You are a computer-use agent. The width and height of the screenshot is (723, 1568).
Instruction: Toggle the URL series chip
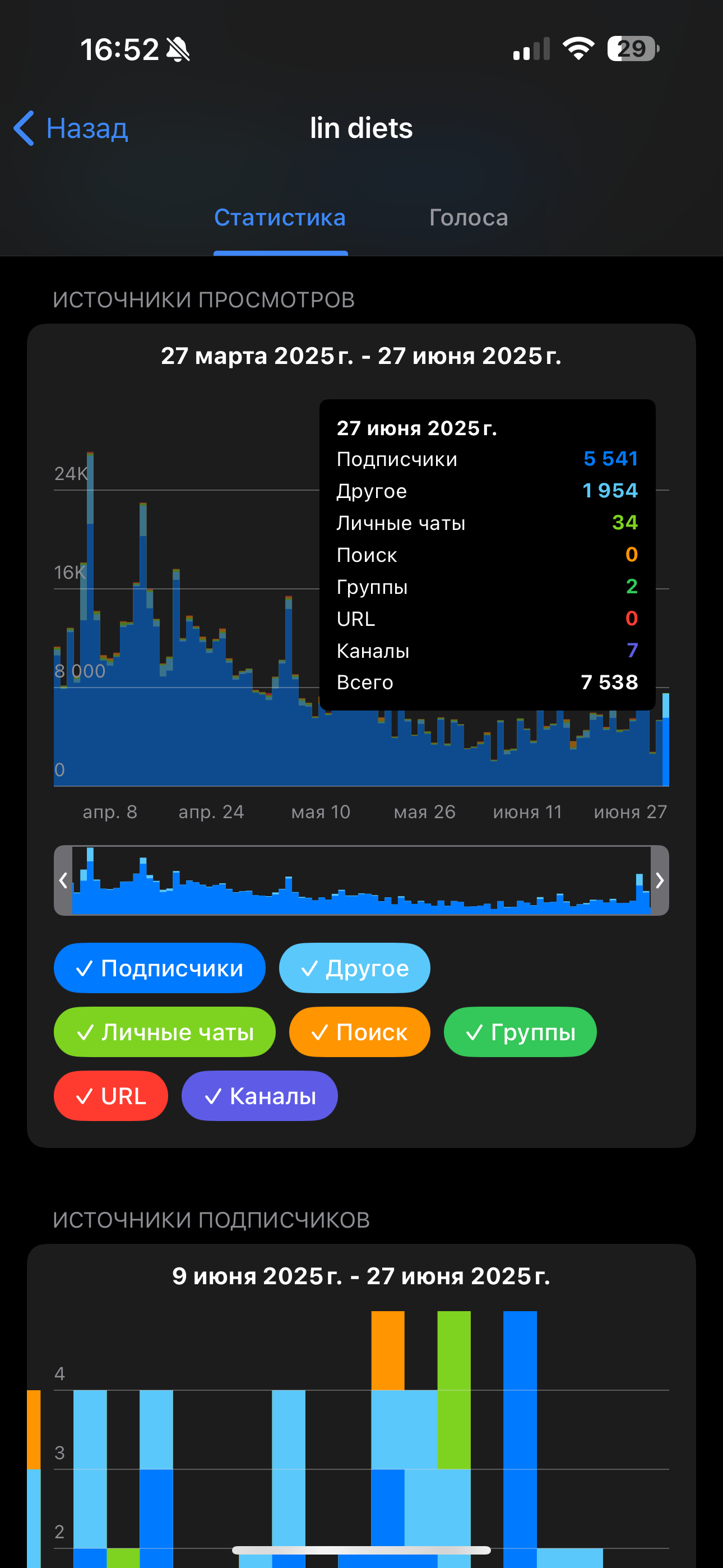111,1096
